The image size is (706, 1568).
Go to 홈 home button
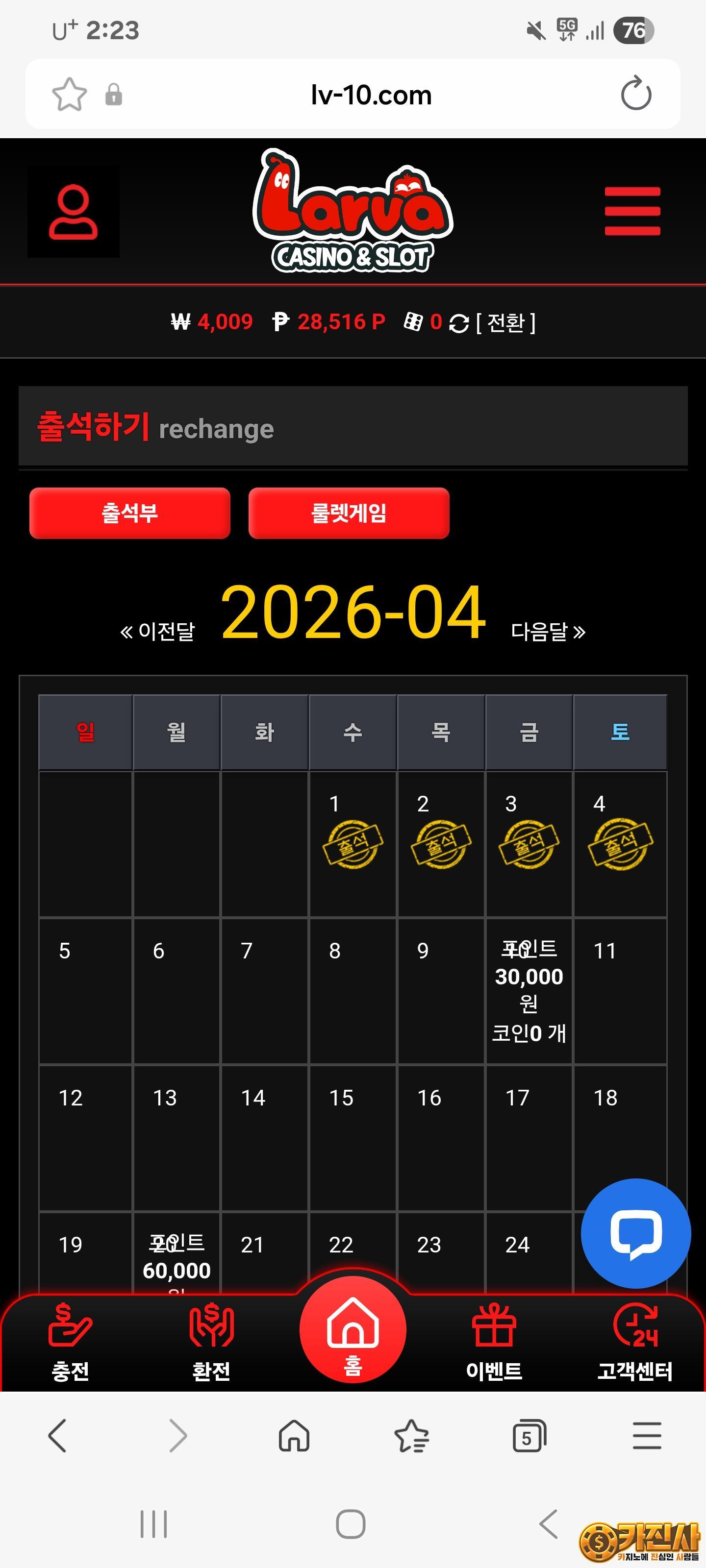[353, 1331]
